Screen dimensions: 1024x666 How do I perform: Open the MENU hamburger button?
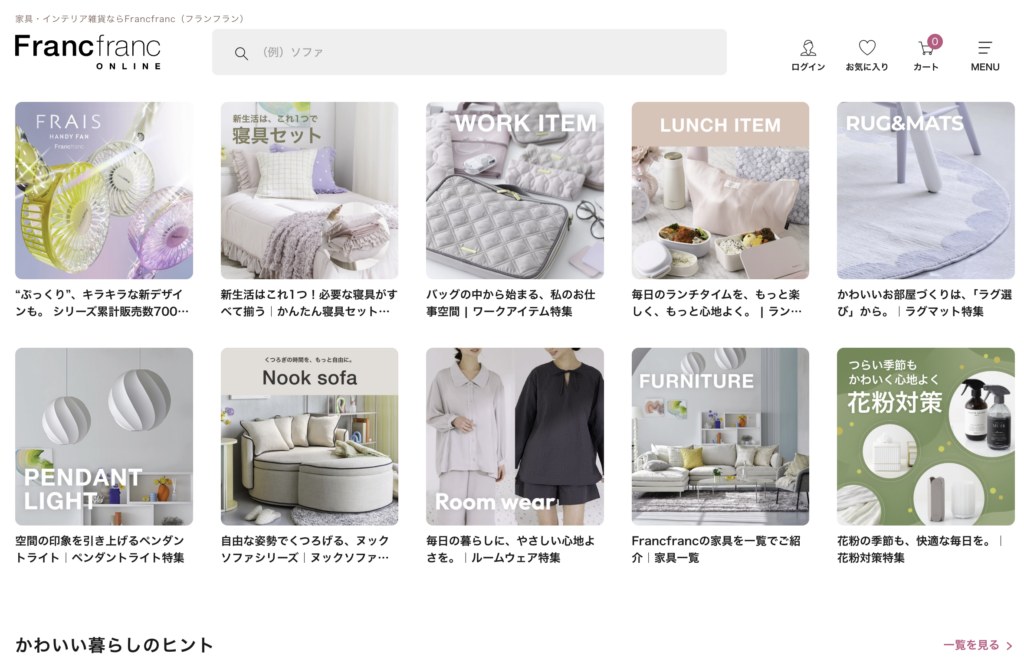coord(985,54)
